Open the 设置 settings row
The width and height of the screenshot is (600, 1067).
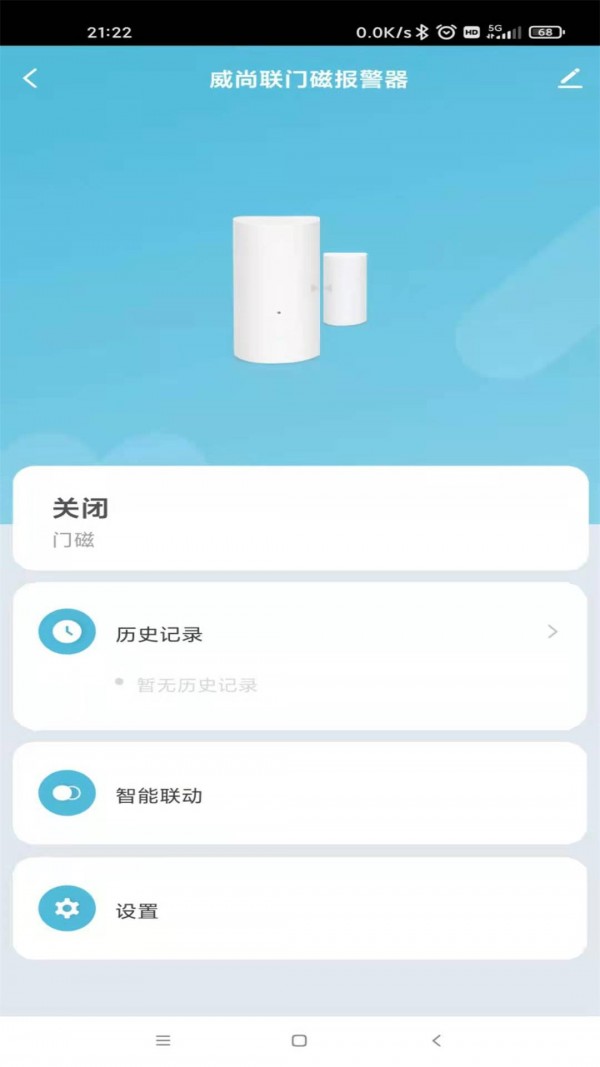[300, 910]
